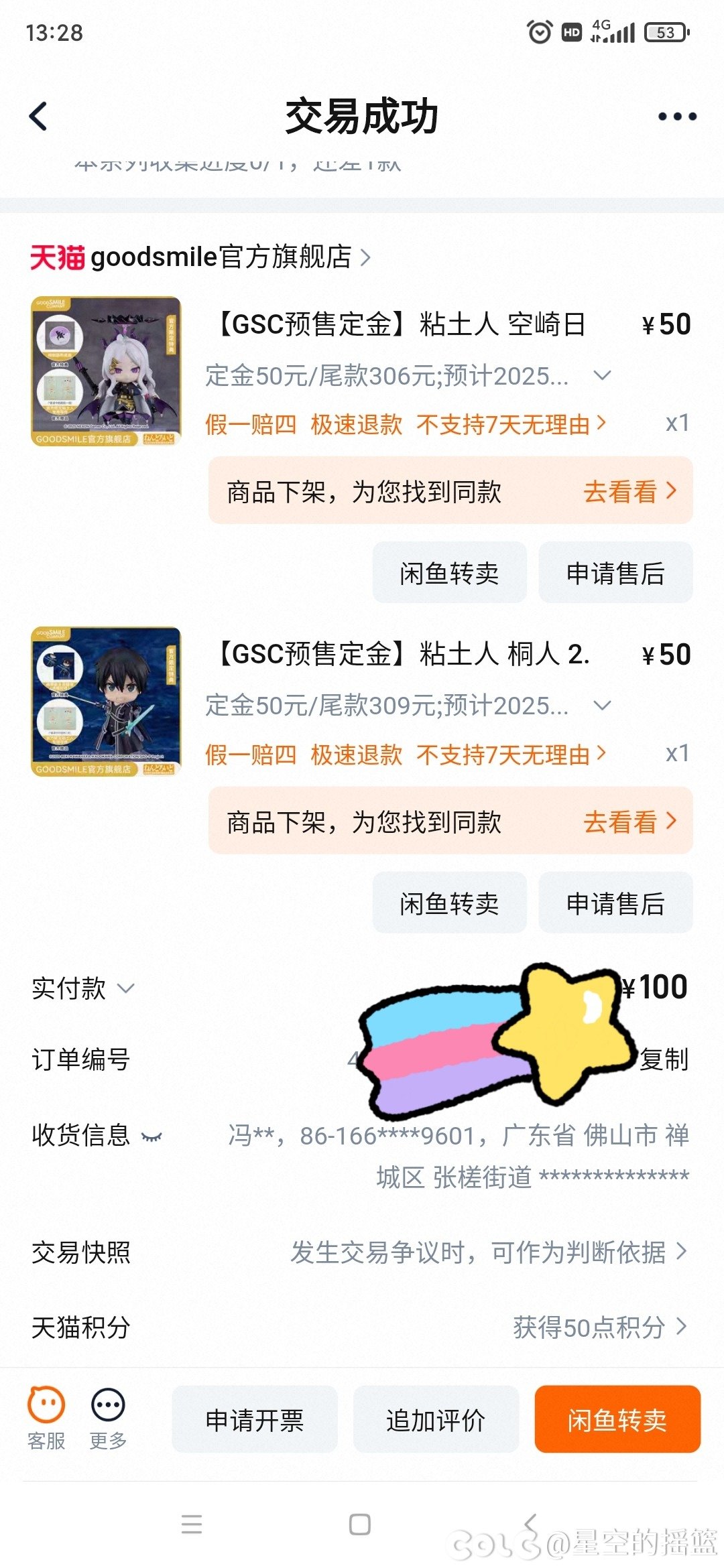
Task: Contact 客服 customer service
Action: [x=46, y=1419]
